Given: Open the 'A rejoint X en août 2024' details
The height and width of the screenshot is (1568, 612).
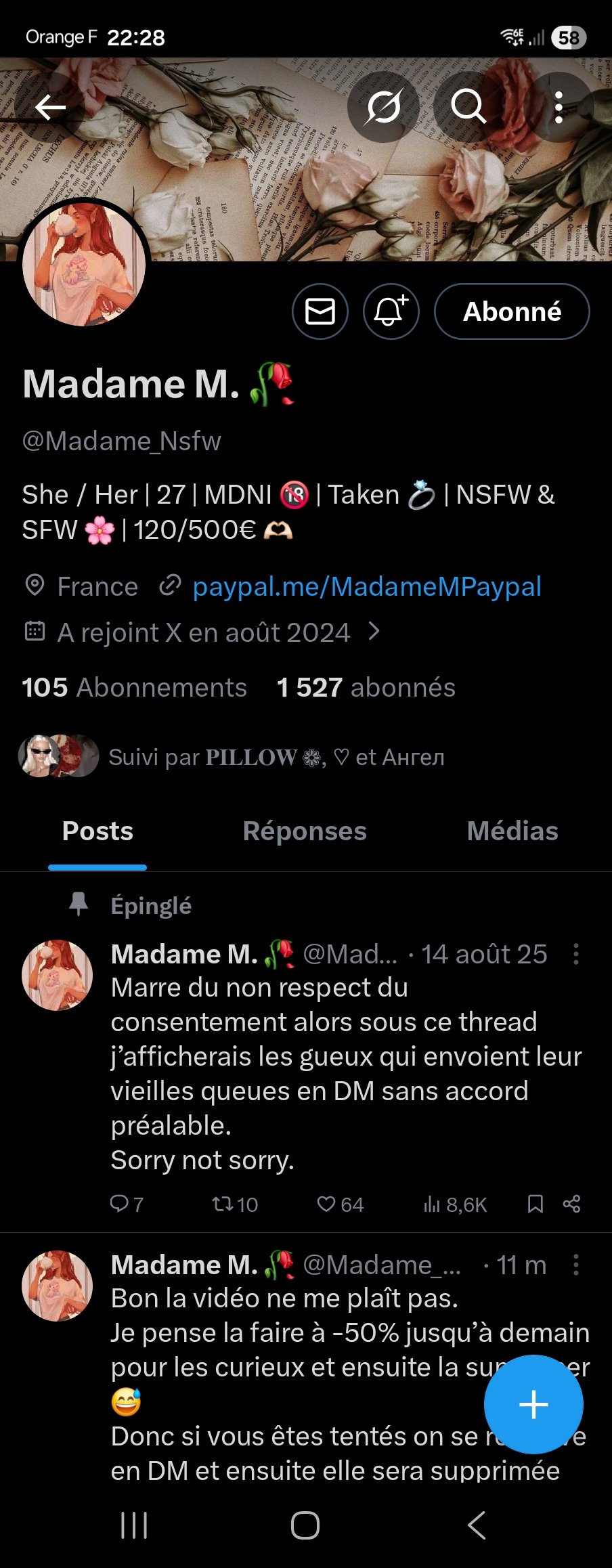Looking at the screenshot, I should tap(203, 632).
